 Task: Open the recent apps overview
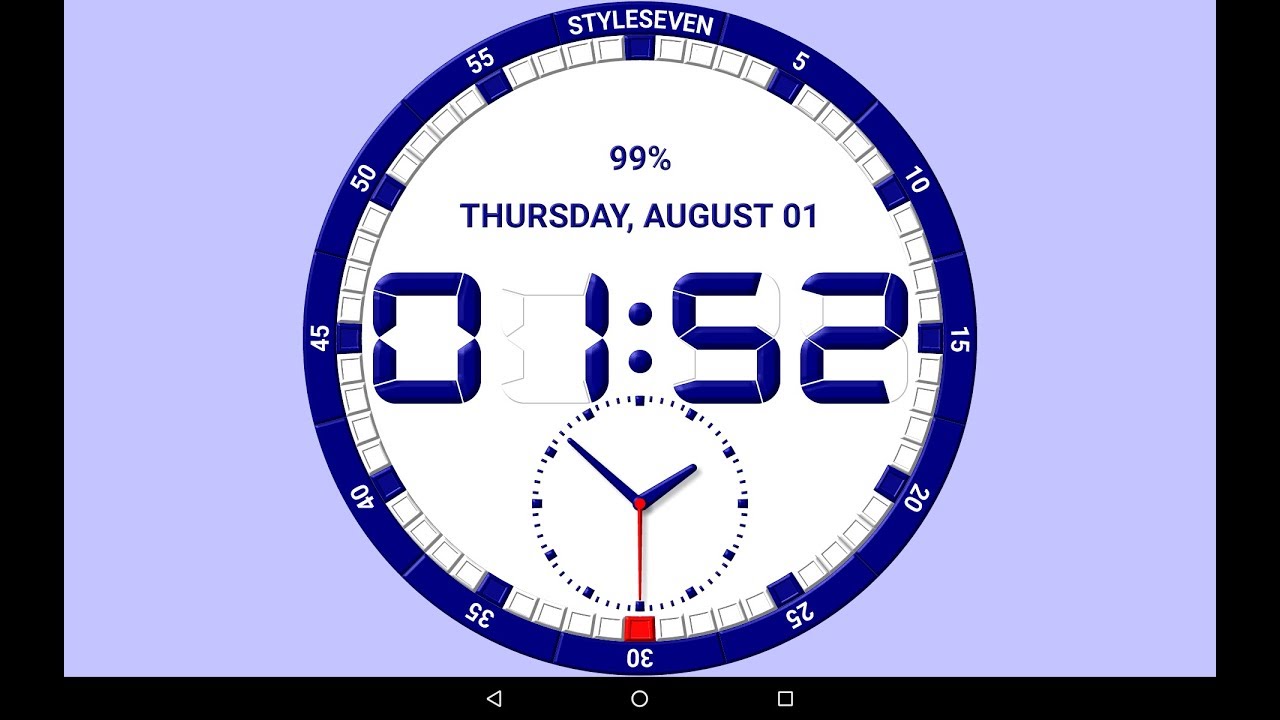coord(785,698)
